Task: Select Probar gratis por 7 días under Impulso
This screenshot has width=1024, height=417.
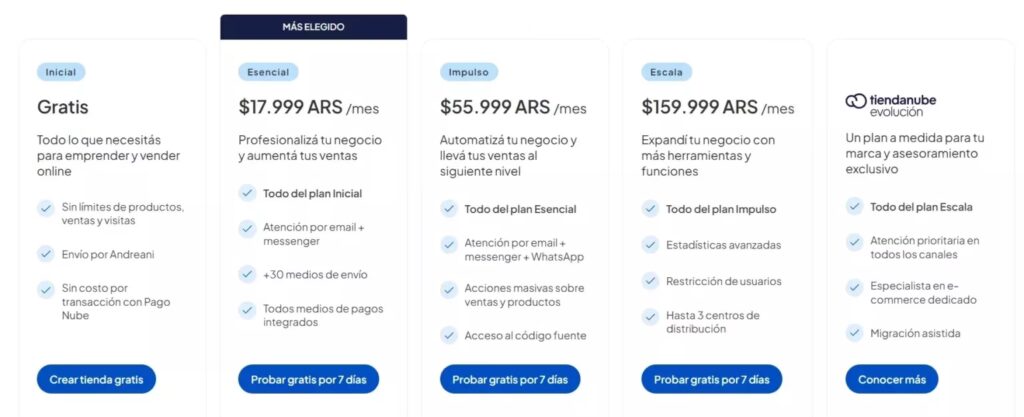Action: (x=510, y=379)
